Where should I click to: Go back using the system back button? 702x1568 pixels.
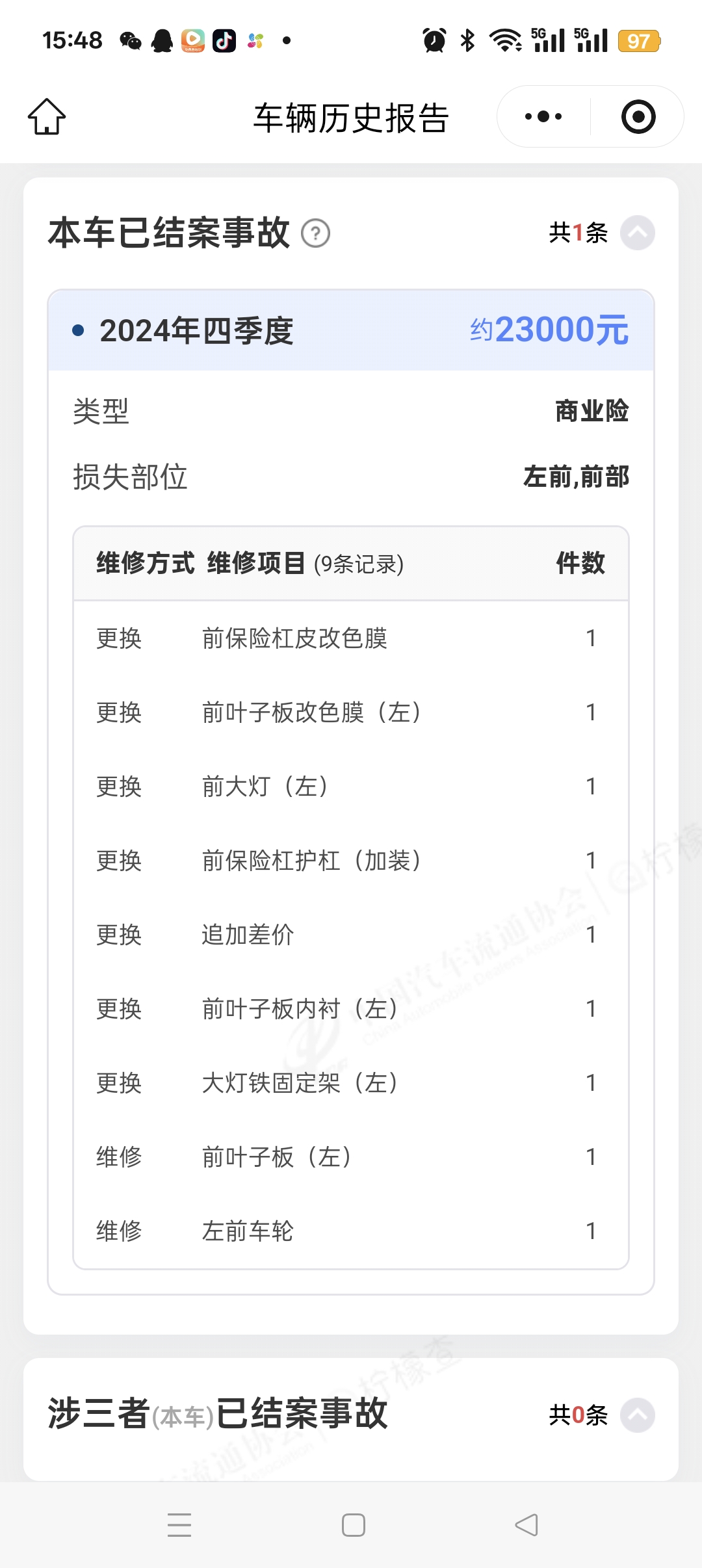click(526, 1525)
